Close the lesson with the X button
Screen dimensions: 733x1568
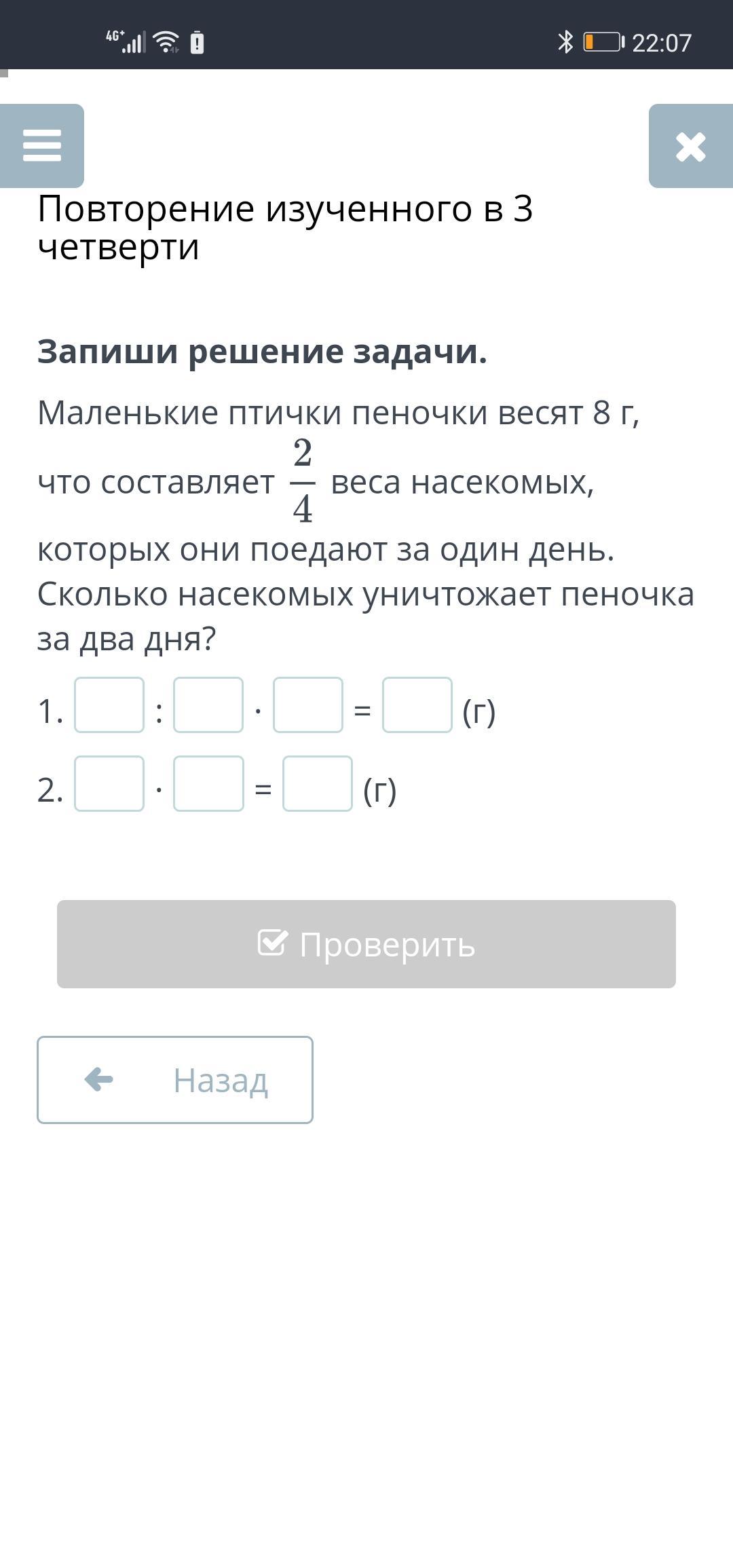pyautogui.click(x=691, y=145)
